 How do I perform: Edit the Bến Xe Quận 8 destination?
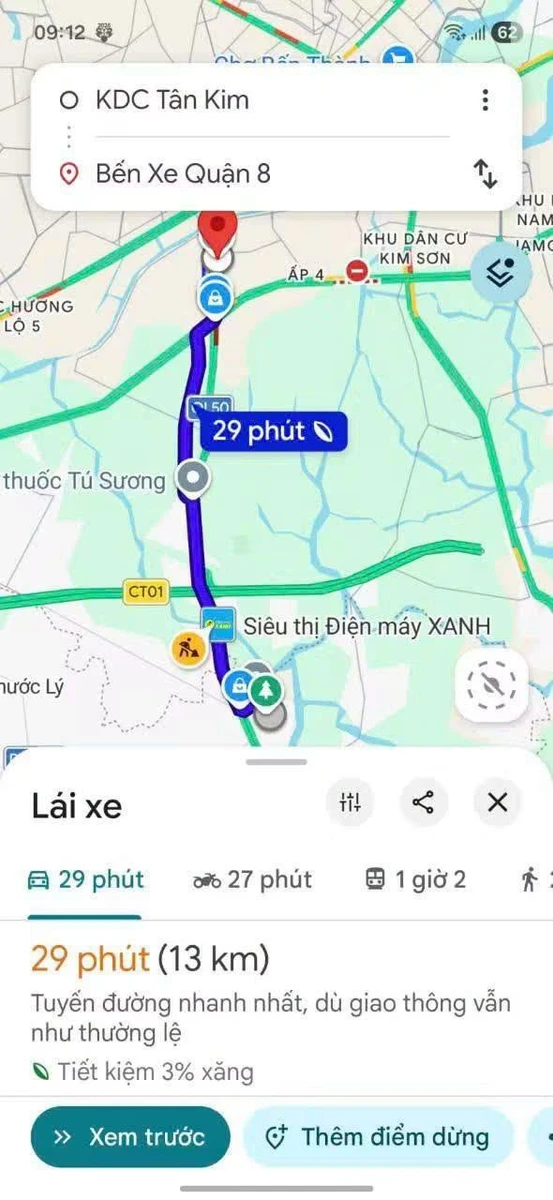pos(260,174)
